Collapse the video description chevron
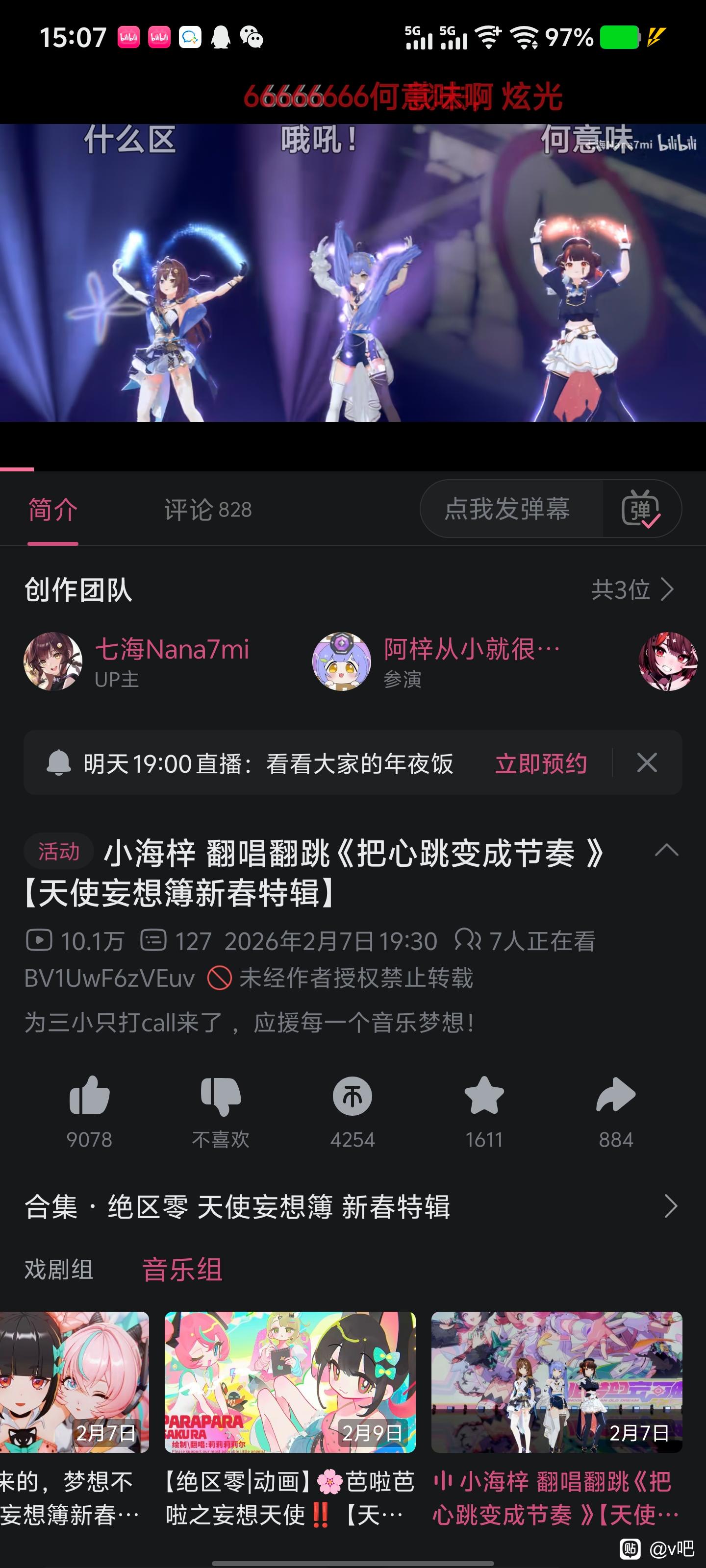Screen dimensions: 706x1568 point(666,850)
